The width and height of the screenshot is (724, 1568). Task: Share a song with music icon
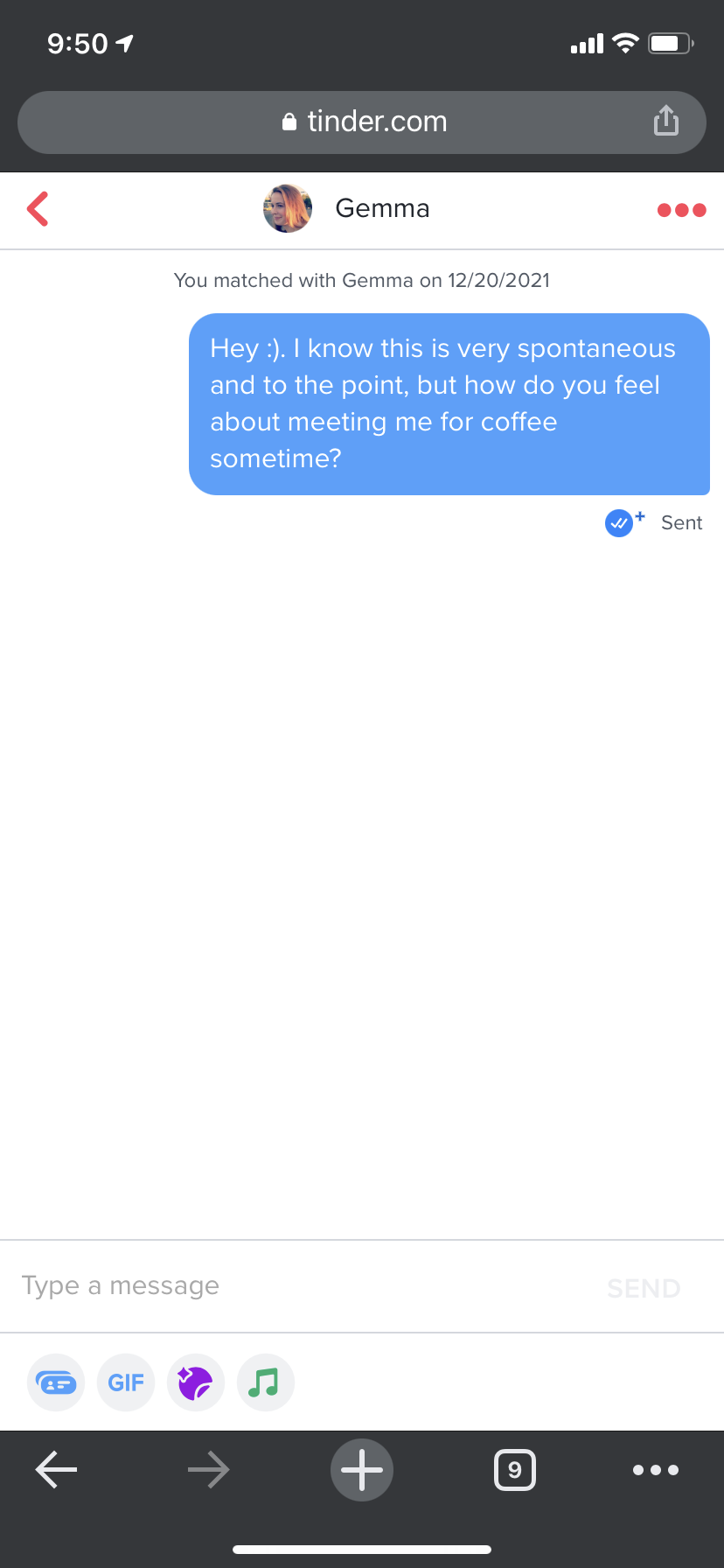click(266, 1382)
